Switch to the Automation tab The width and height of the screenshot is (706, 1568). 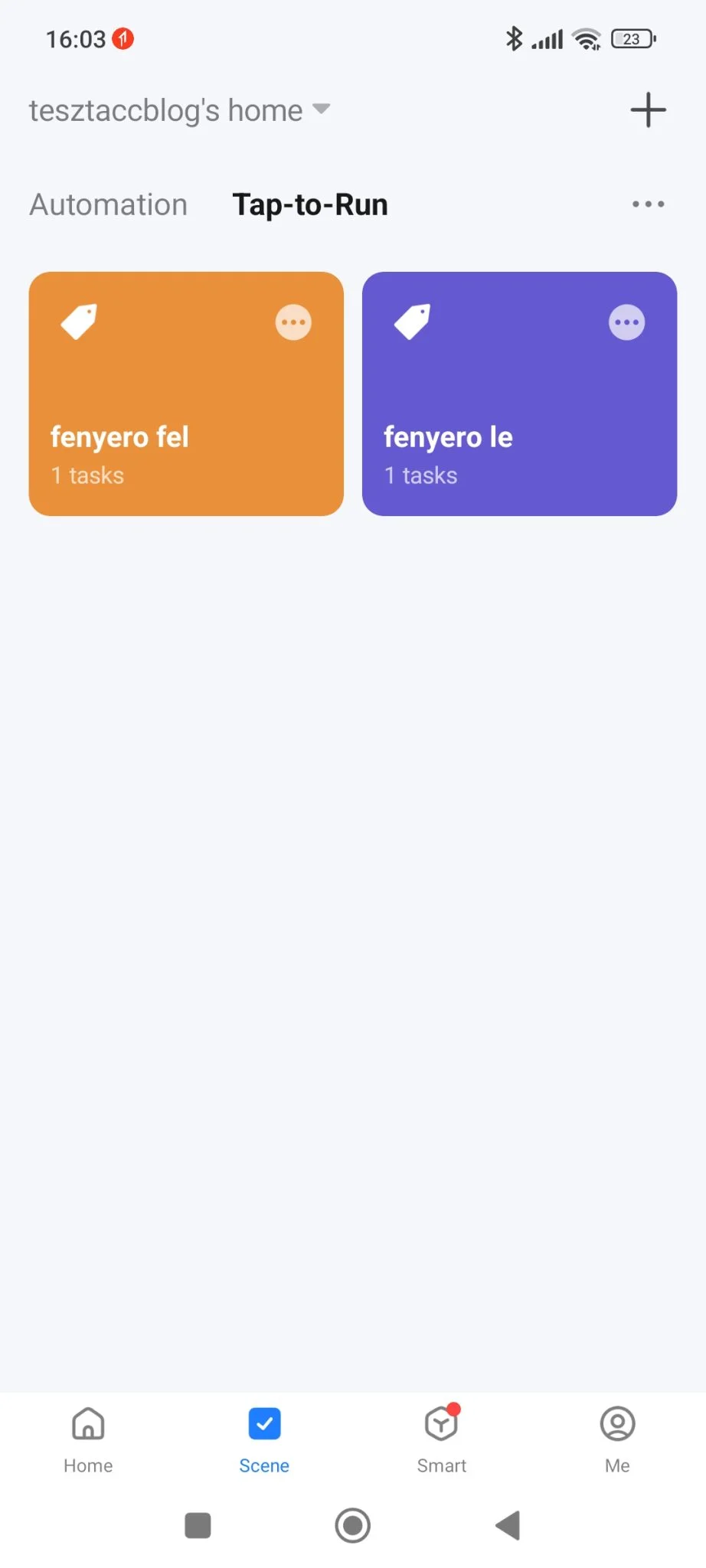(108, 204)
